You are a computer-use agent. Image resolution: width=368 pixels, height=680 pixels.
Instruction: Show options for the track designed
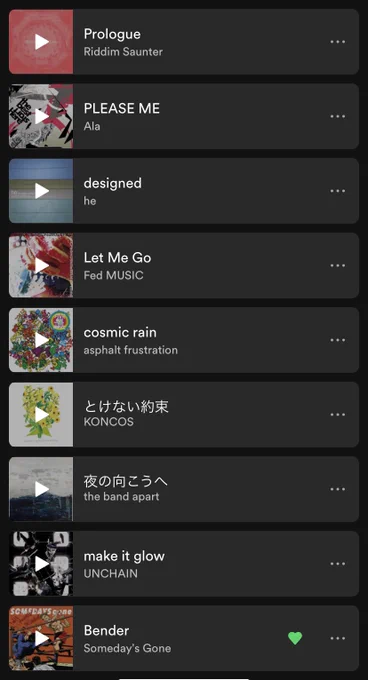pyautogui.click(x=338, y=191)
